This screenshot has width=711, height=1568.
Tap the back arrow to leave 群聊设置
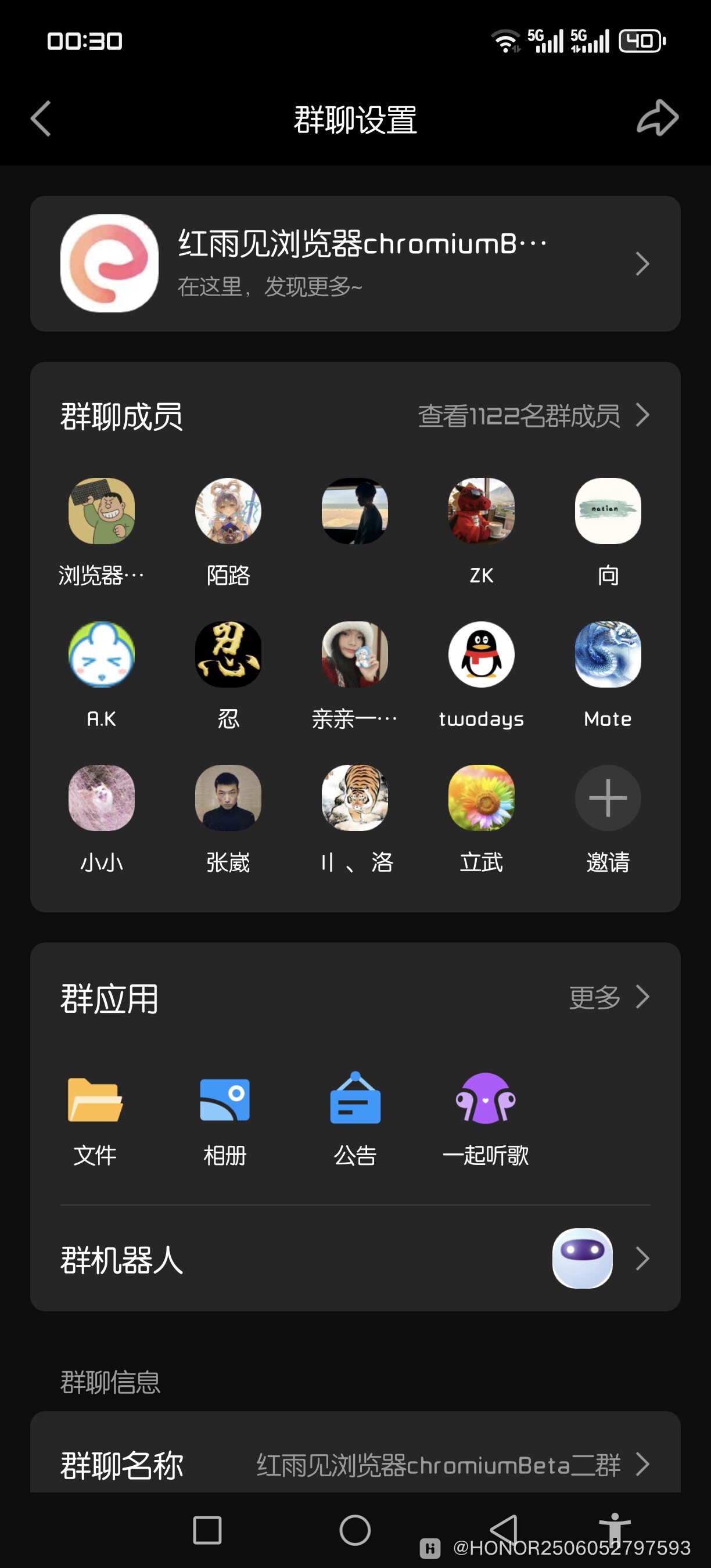pos(40,119)
